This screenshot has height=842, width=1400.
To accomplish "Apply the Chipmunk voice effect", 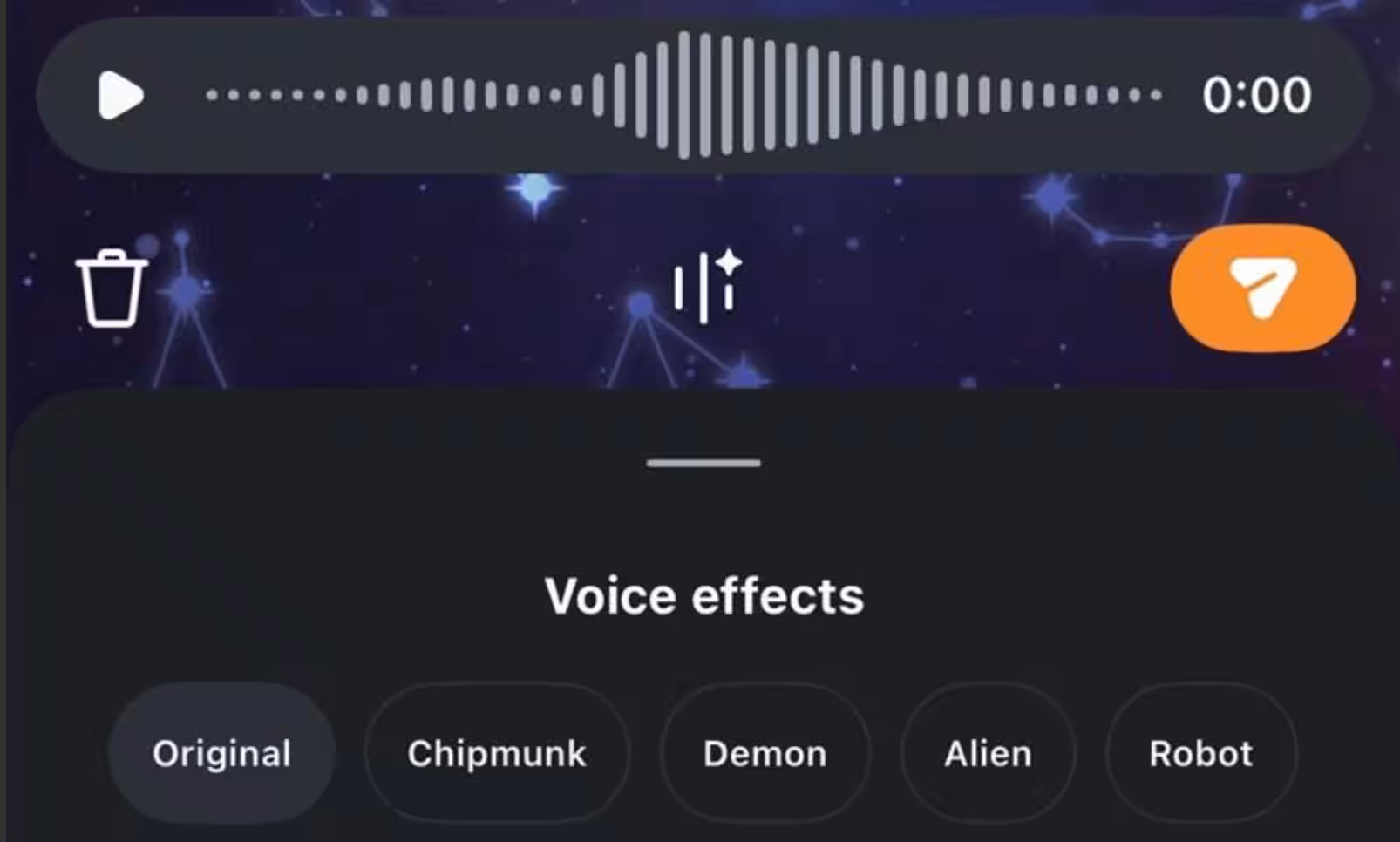I will (497, 754).
